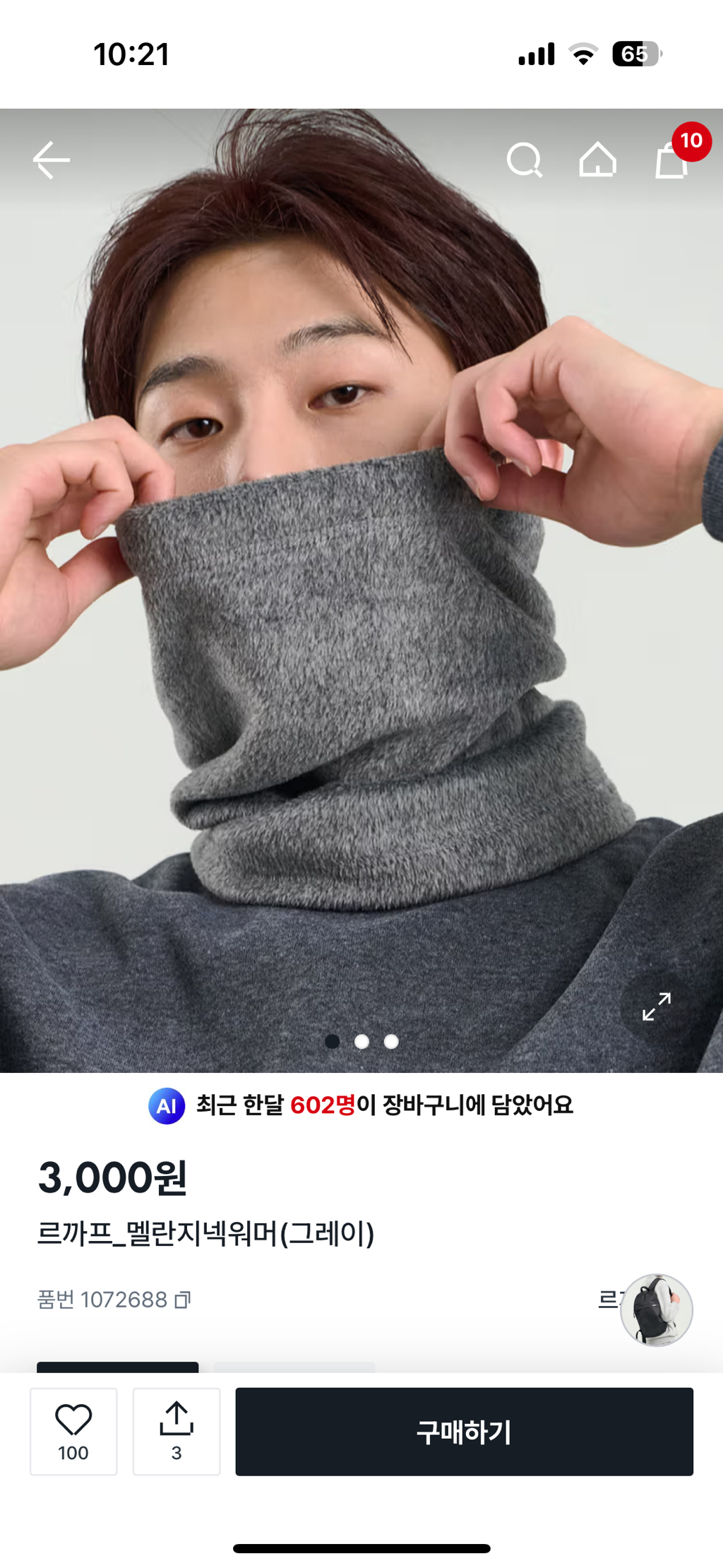Screen dimensions: 723x1568
Task: Copy the product number 1072688
Action: pyautogui.click(x=183, y=1300)
